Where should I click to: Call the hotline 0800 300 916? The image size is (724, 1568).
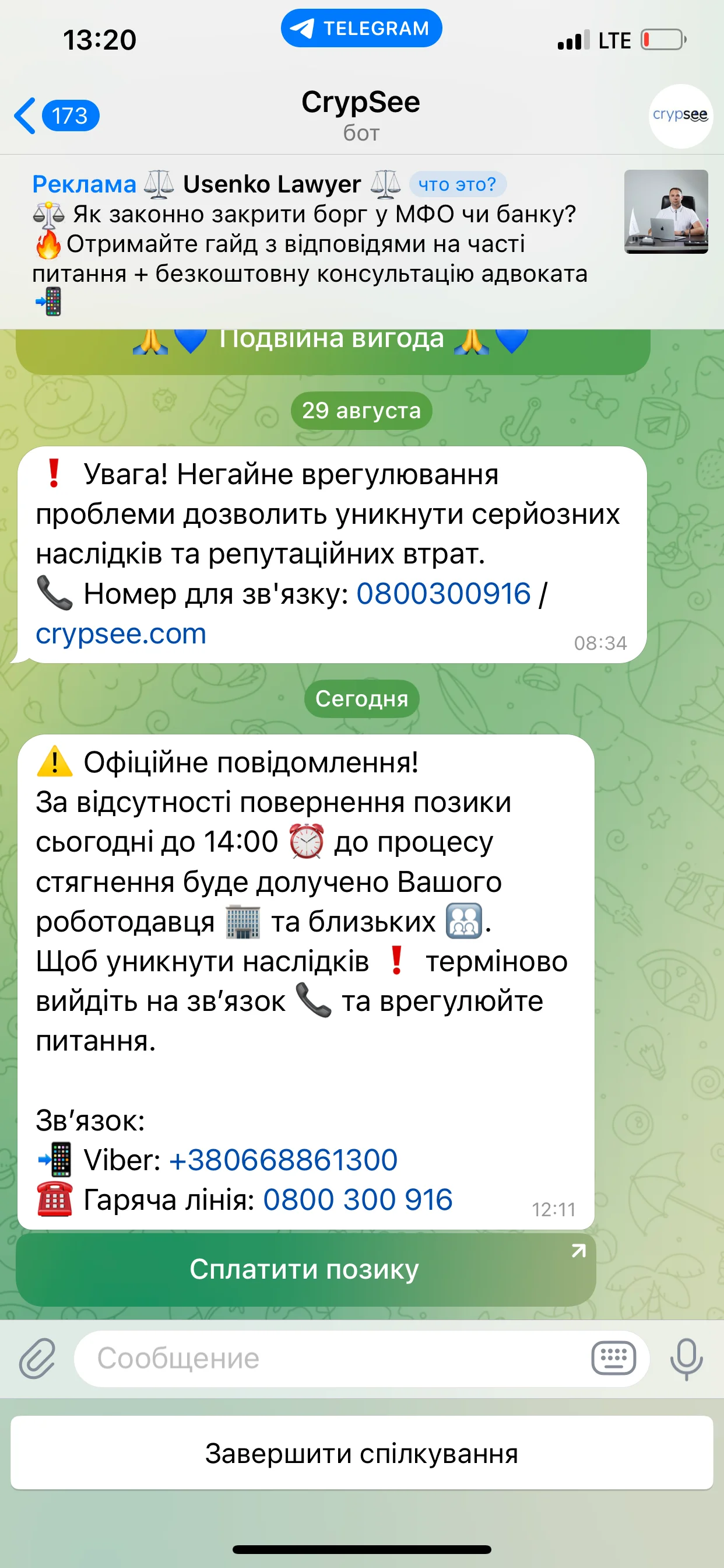[x=358, y=1200]
